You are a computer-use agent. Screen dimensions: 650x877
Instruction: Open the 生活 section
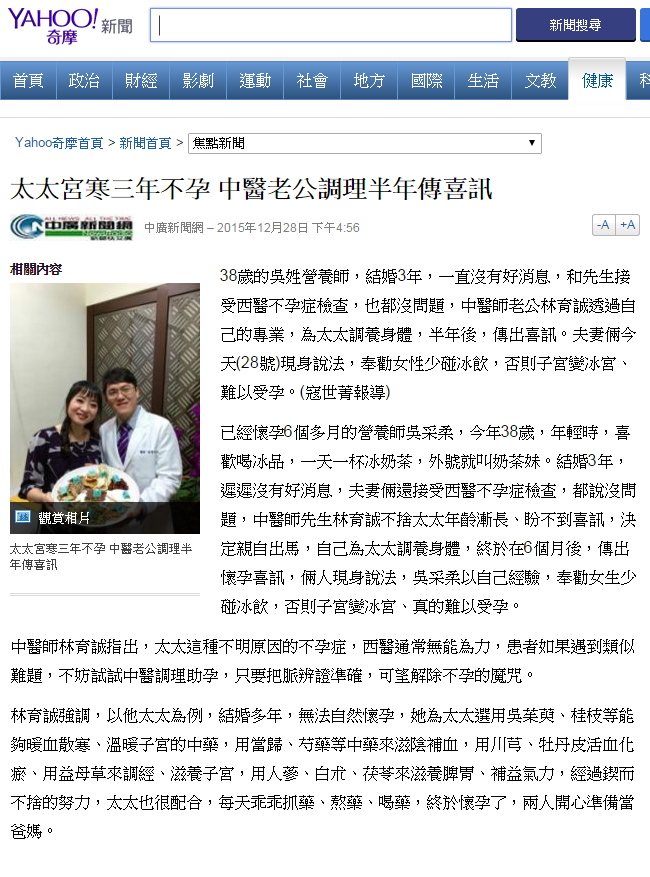(x=484, y=81)
